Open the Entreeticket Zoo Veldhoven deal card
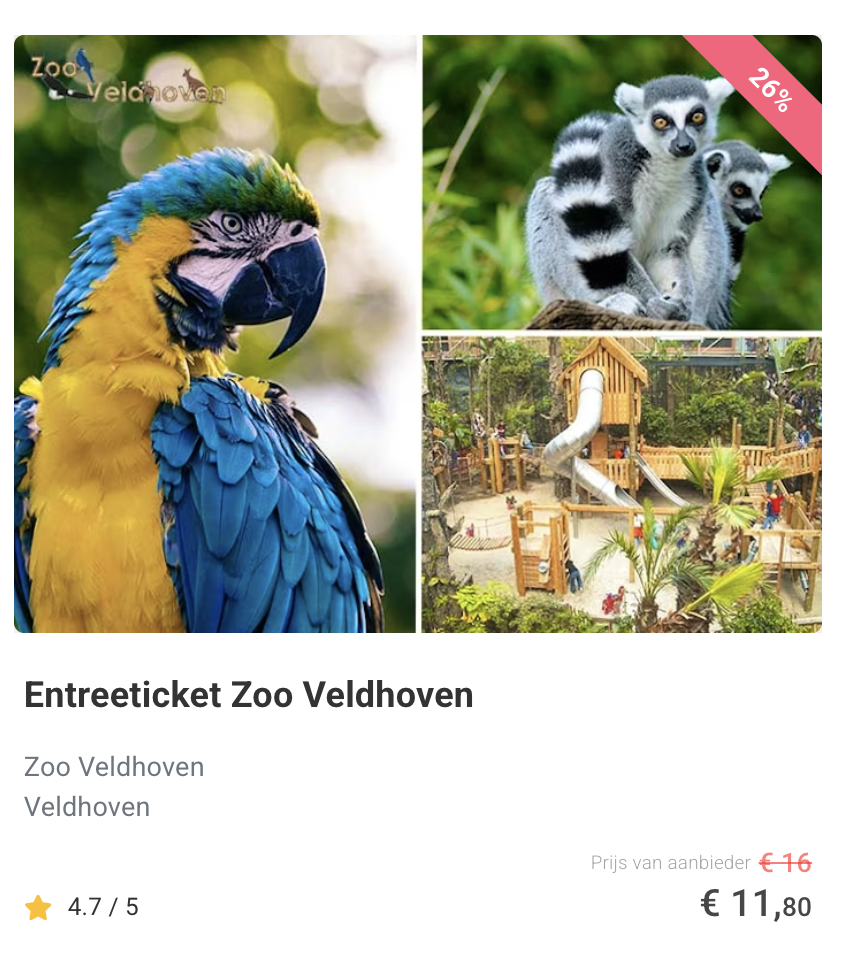The height and width of the screenshot is (958, 854). point(248,694)
